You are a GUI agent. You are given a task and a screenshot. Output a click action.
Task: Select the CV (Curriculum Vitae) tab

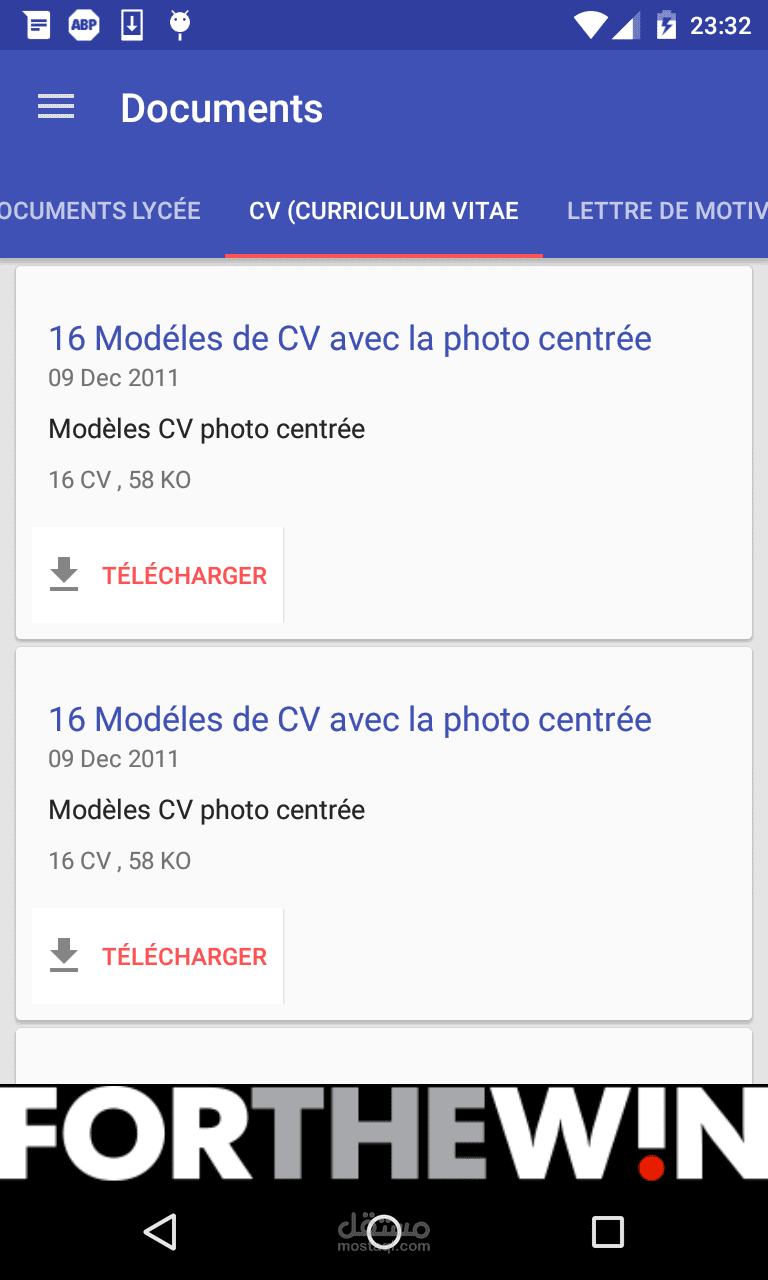pyautogui.click(x=384, y=211)
